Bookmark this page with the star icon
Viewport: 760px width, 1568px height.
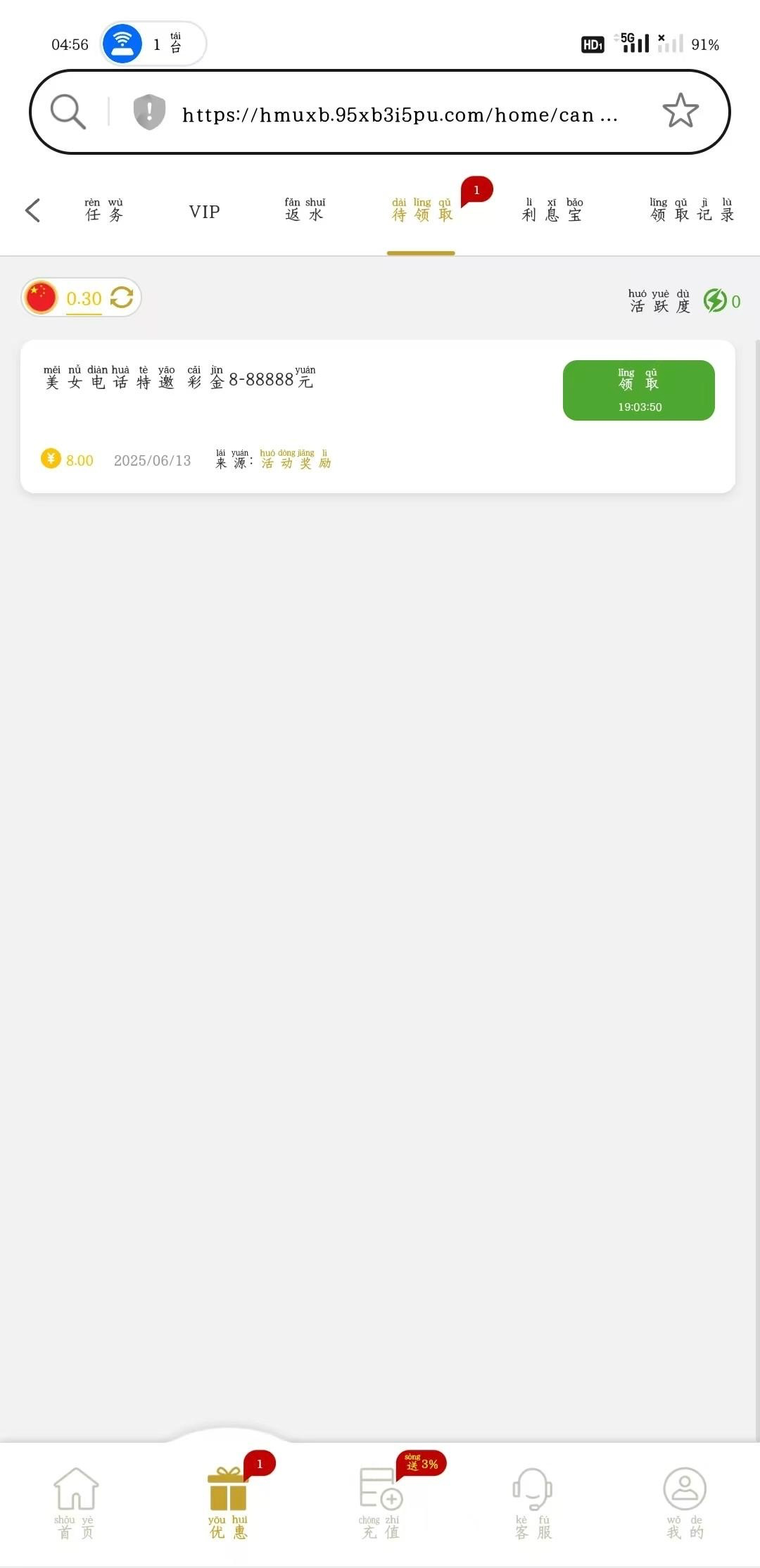[x=680, y=111]
